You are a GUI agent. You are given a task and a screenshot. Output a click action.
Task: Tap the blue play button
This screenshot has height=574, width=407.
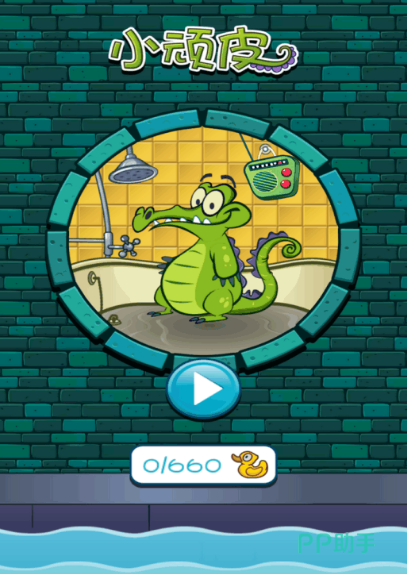[204, 389]
